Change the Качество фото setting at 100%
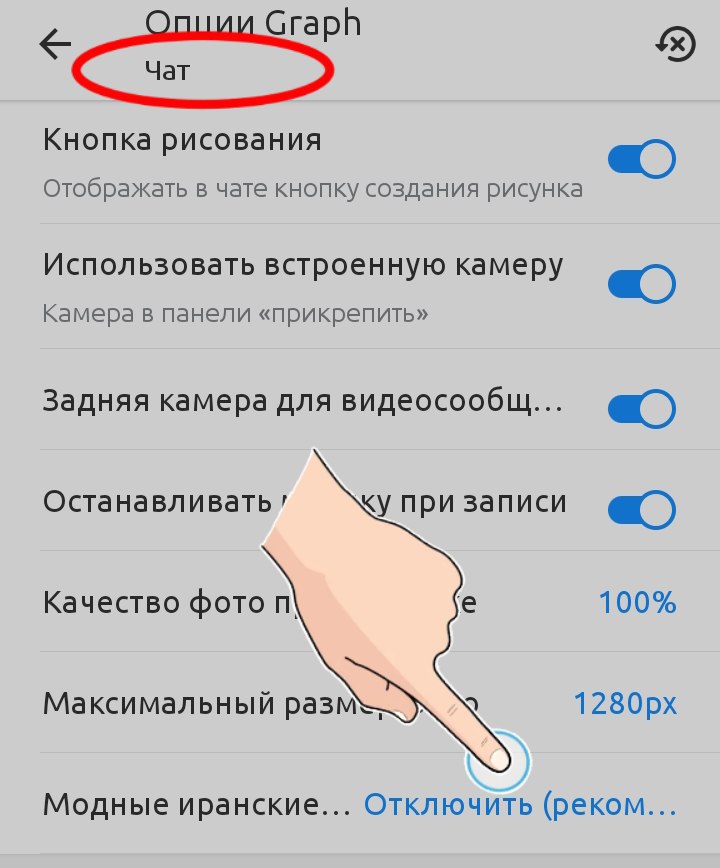Image resolution: width=720 pixels, height=868 pixels. click(637, 603)
